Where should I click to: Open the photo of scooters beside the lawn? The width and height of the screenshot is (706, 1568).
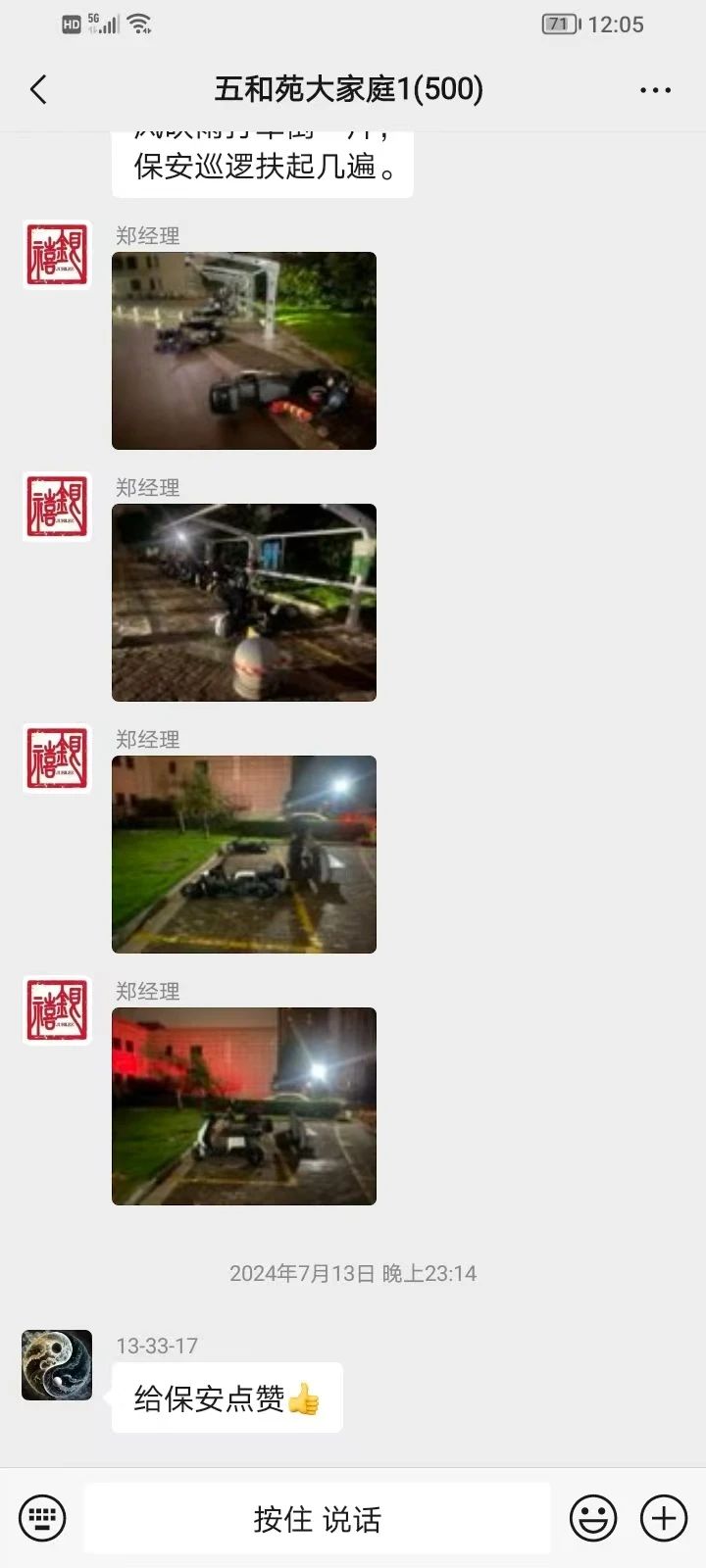[x=244, y=855]
